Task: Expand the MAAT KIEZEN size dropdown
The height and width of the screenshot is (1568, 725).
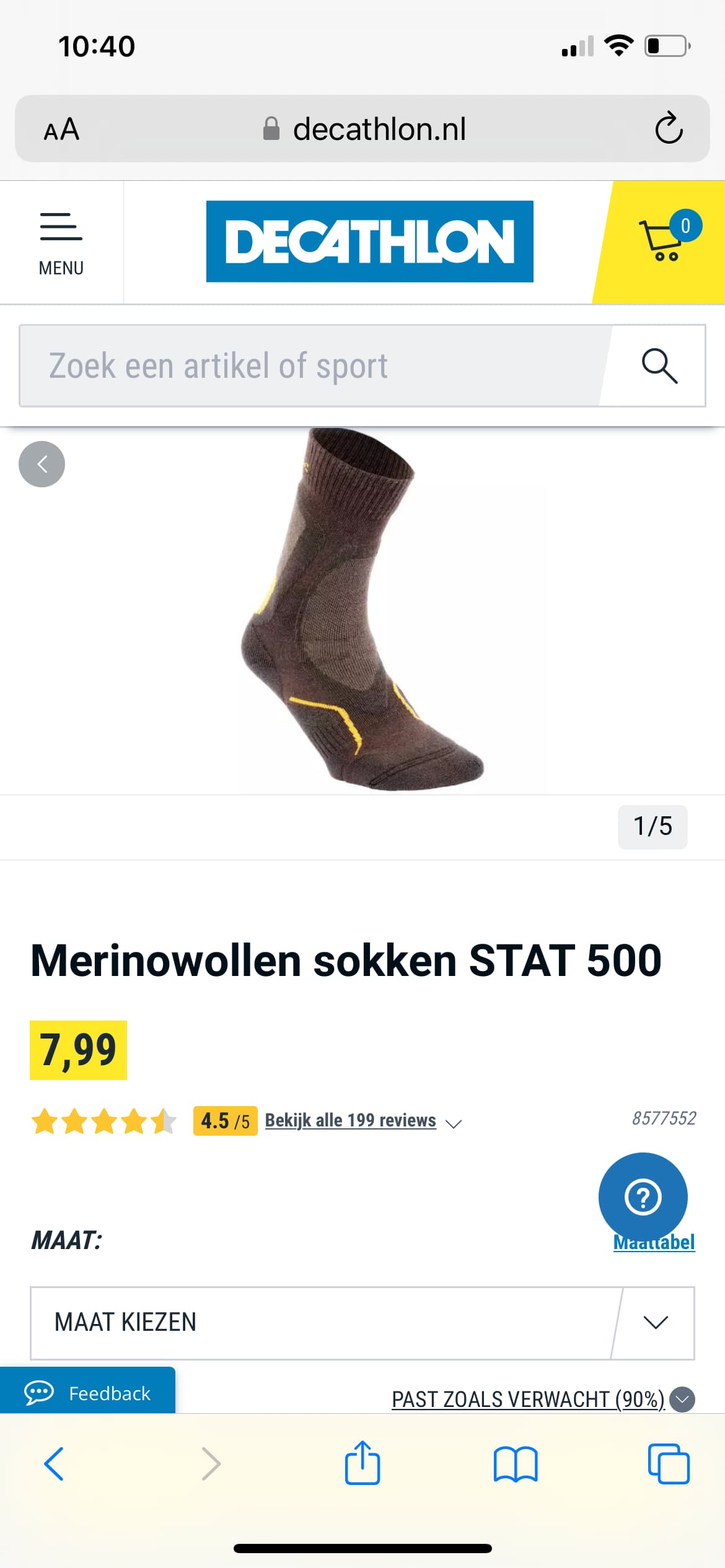Action: 362,1323
